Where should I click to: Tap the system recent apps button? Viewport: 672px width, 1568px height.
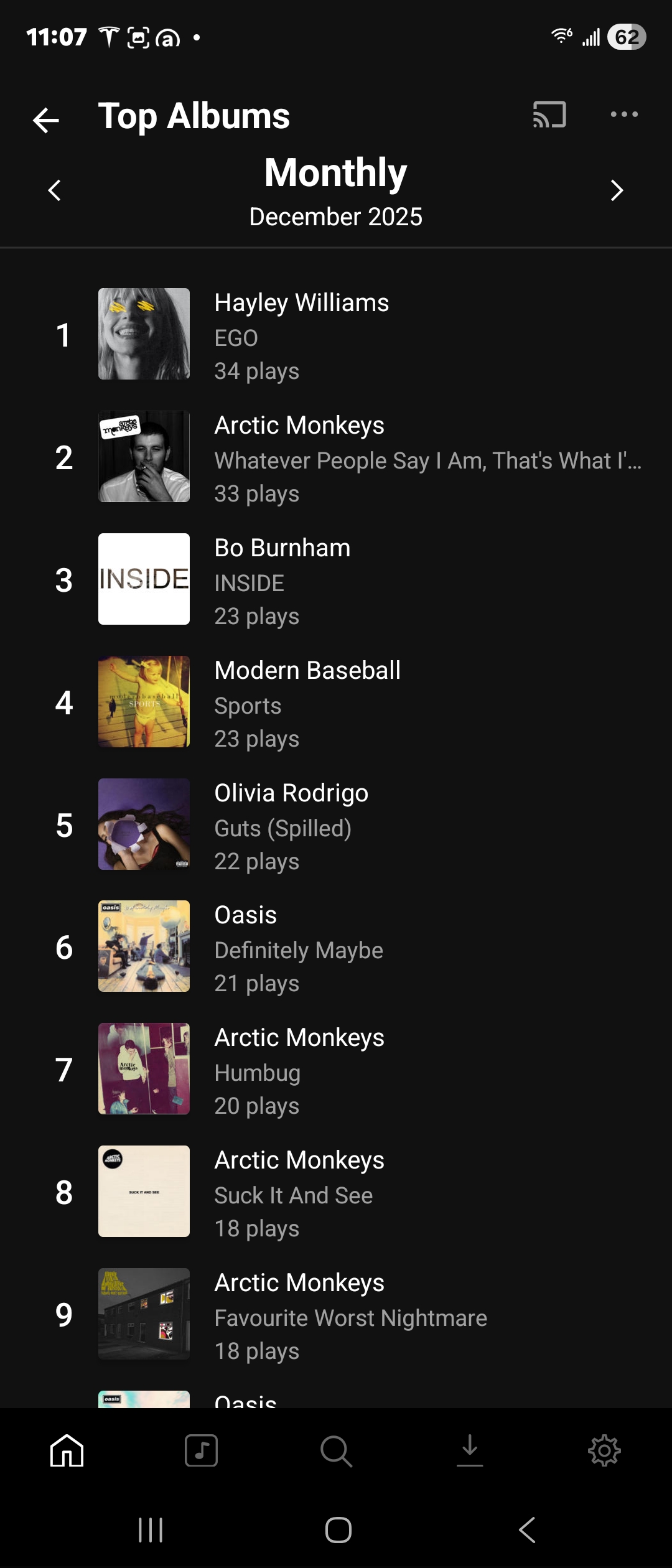pos(151,1530)
